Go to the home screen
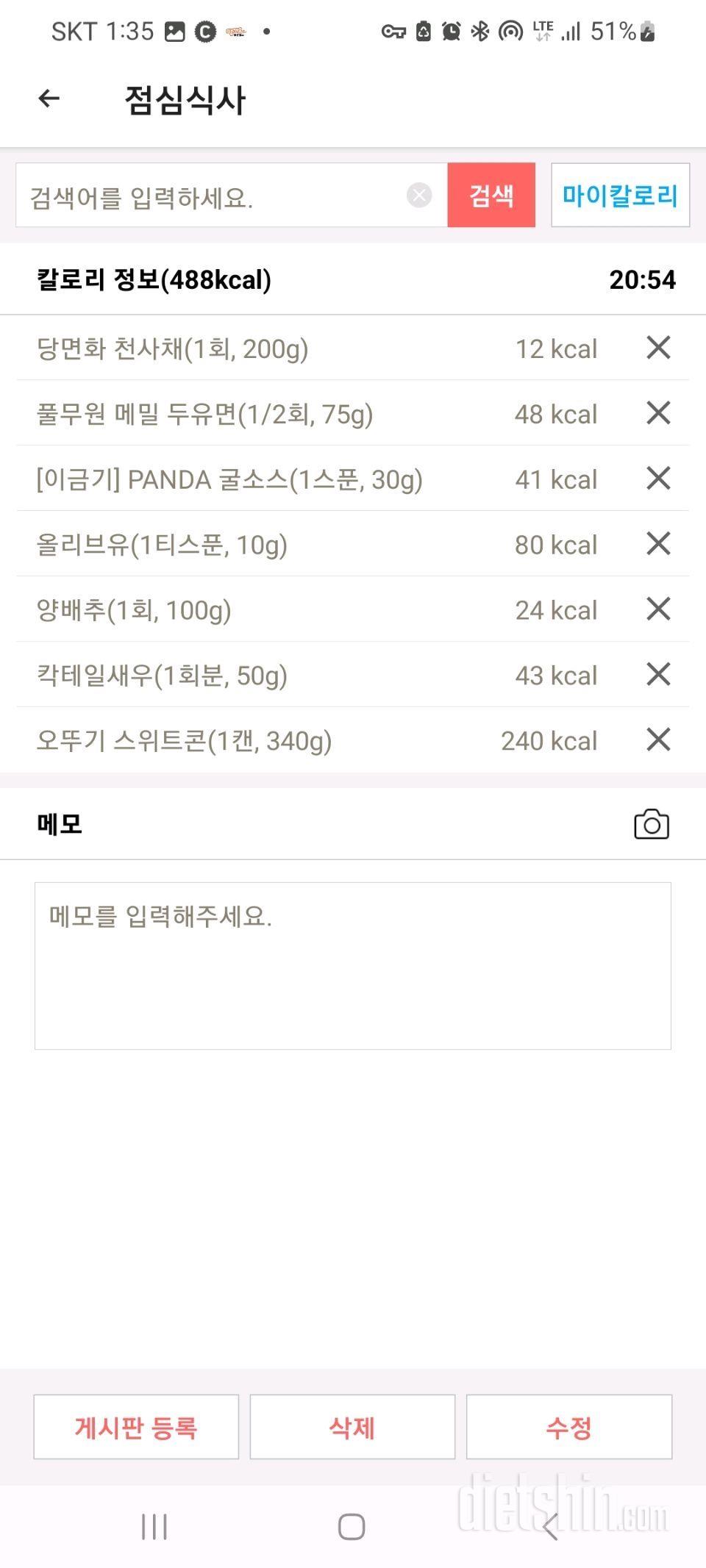Viewport: 706px width, 1568px height. click(x=352, y=1527)
